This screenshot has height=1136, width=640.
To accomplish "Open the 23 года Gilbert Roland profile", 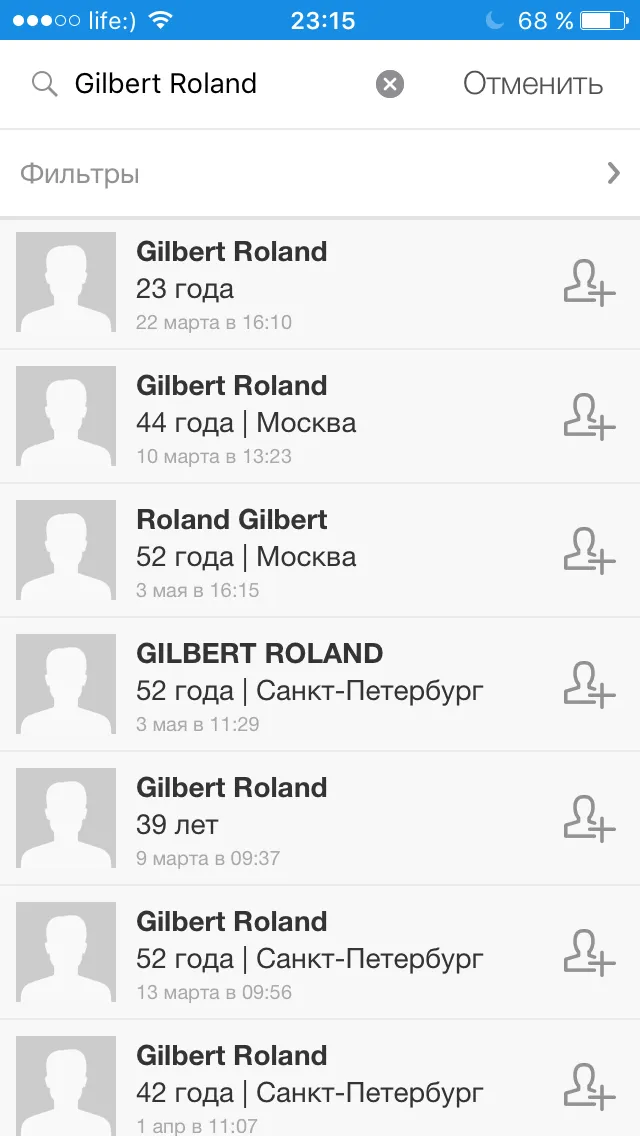I will [x=320, y=283].
